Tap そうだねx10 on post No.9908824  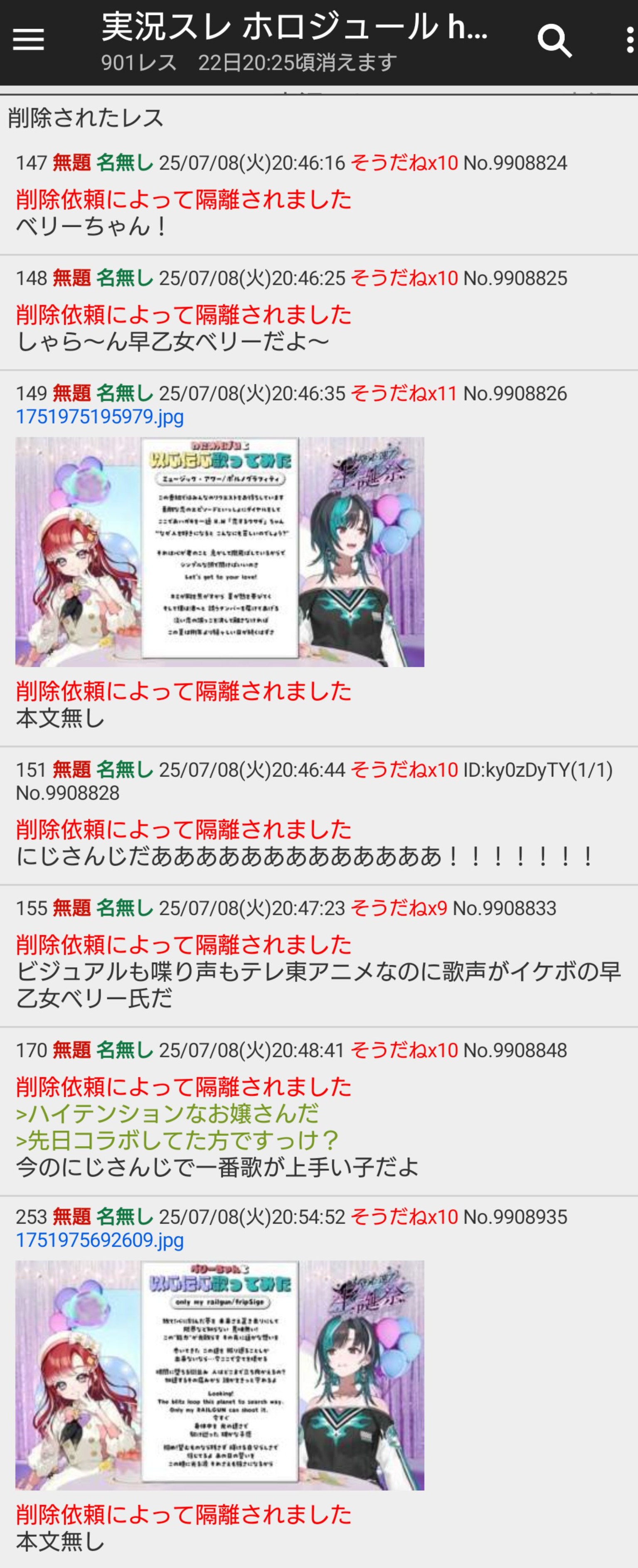click(404, 163)
